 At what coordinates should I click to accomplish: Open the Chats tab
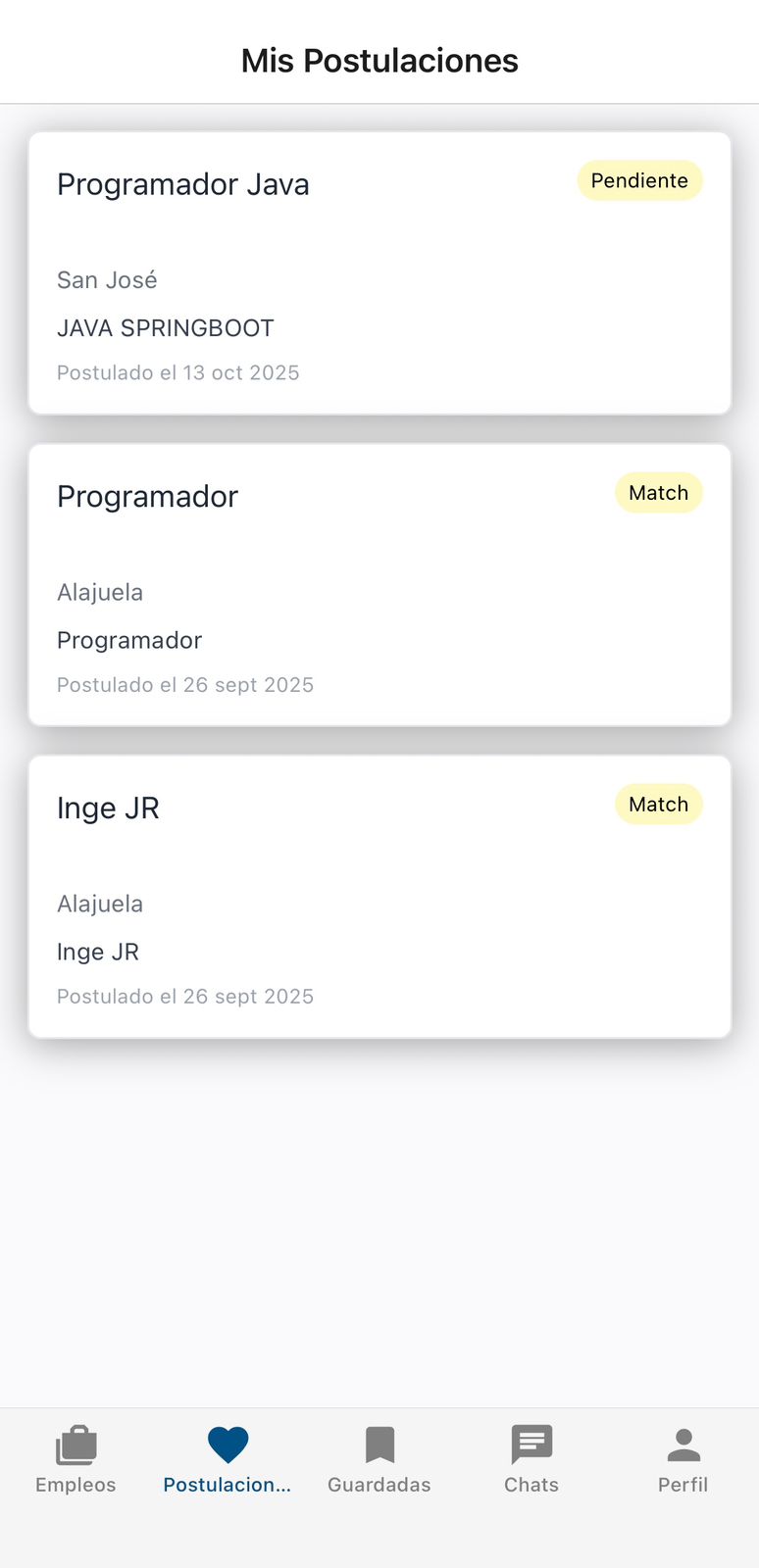coord(531,1459)
